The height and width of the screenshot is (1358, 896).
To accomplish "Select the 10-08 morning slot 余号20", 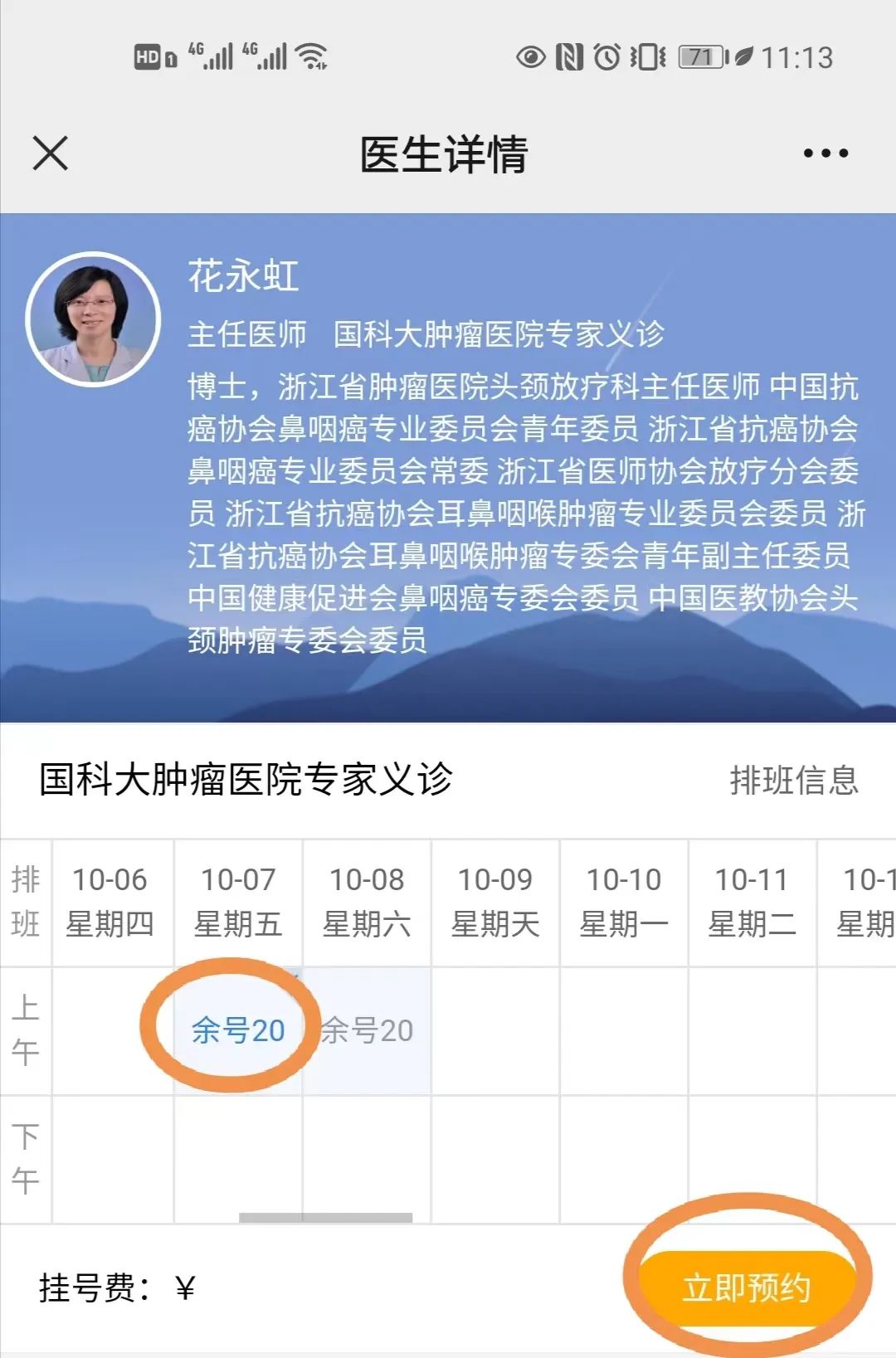I will 367,1030.
